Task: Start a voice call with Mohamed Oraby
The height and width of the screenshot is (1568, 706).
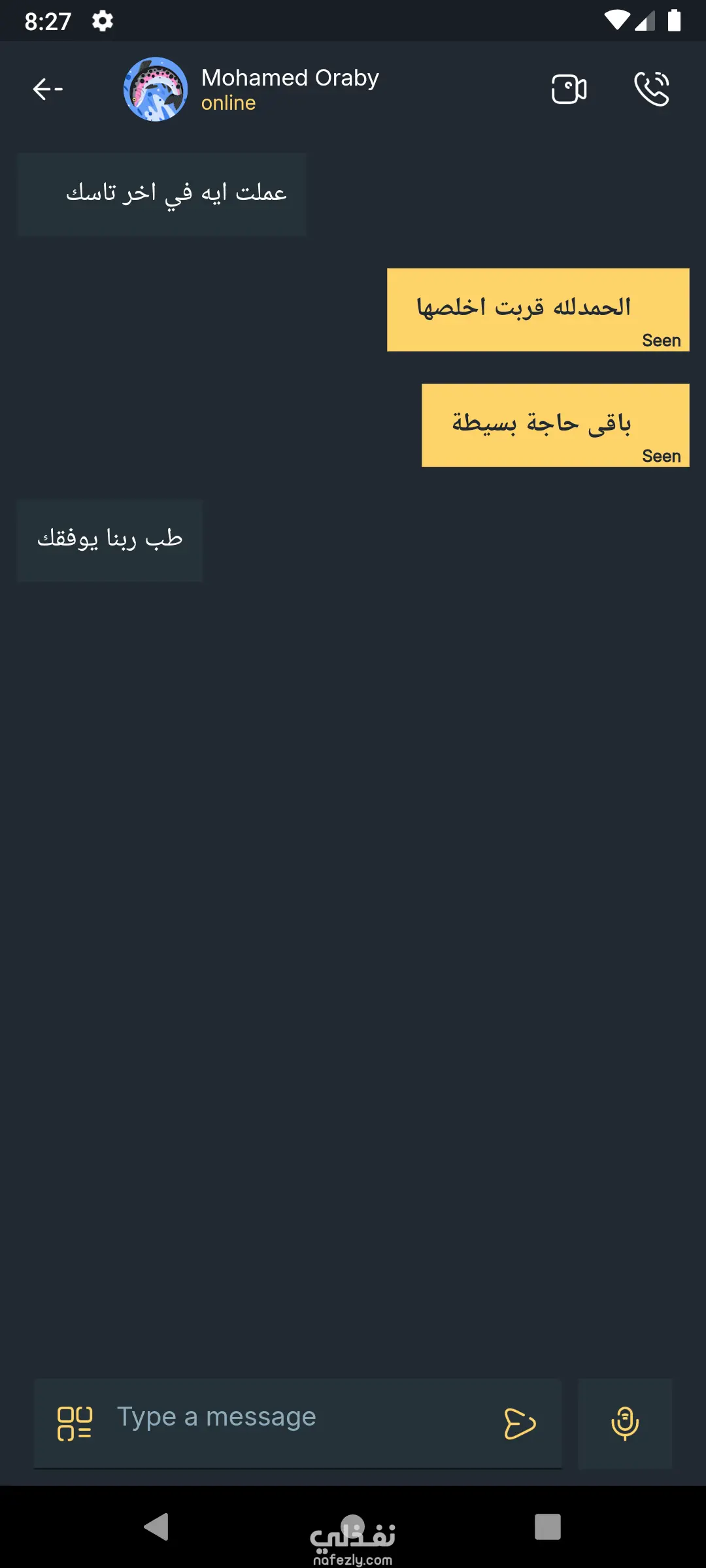Action: tap(652, 89)
